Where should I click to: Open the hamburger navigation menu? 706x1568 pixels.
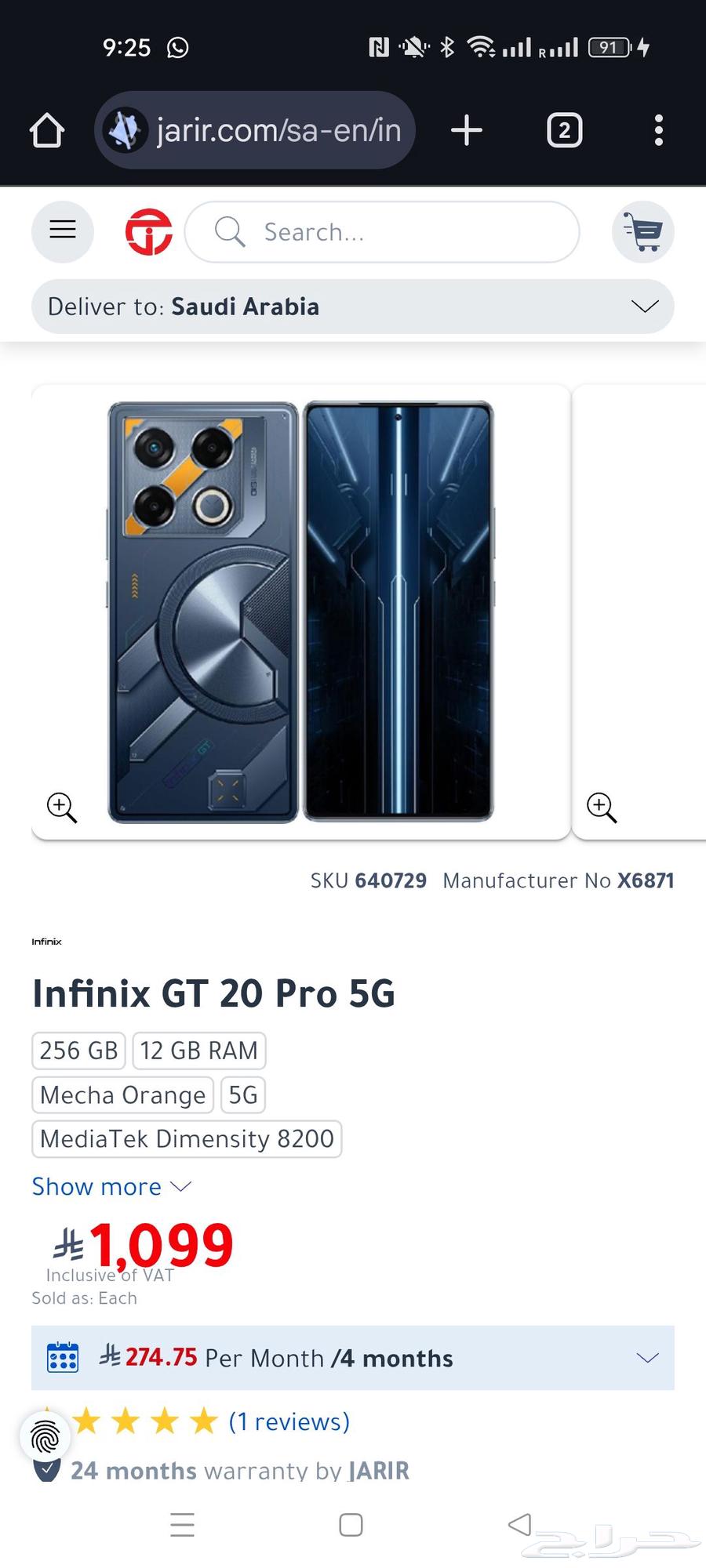tap(62, 230)
